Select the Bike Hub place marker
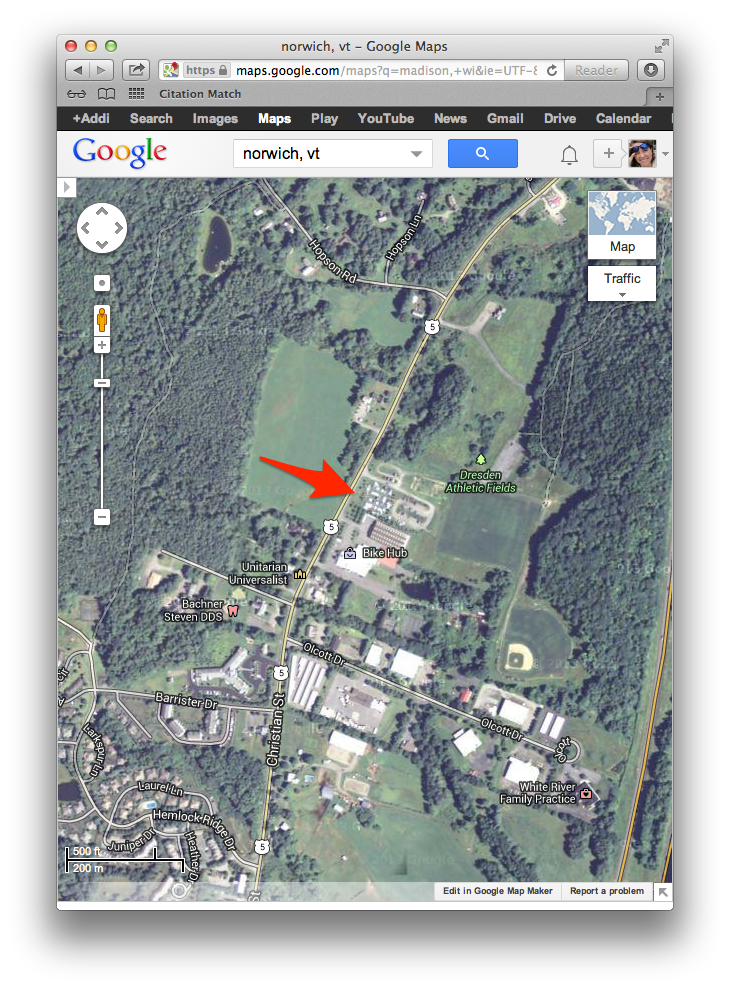This screenshot has width=730, height=989. [x=351, y=553]
